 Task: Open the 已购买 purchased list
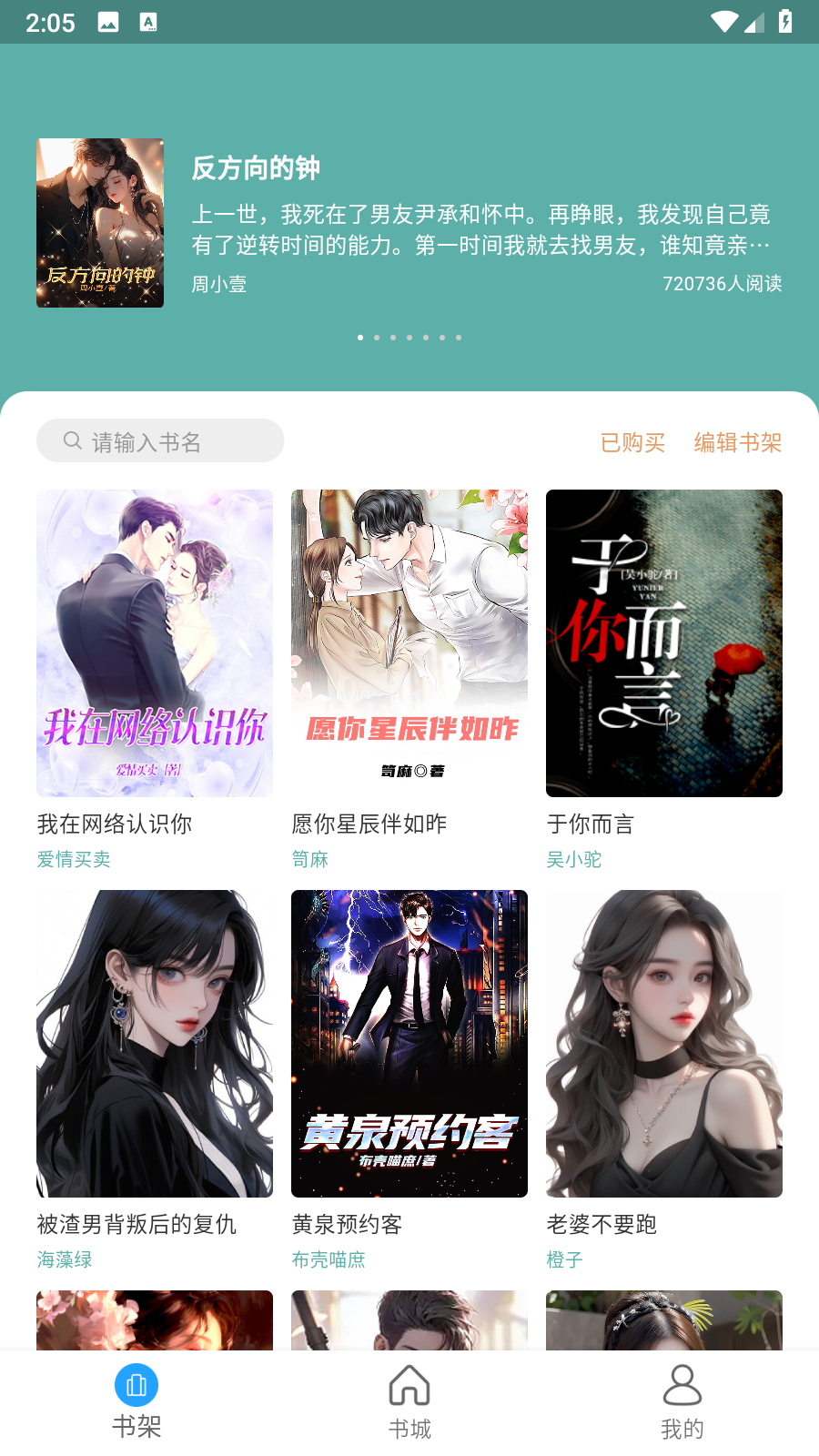tap(632, 442)
